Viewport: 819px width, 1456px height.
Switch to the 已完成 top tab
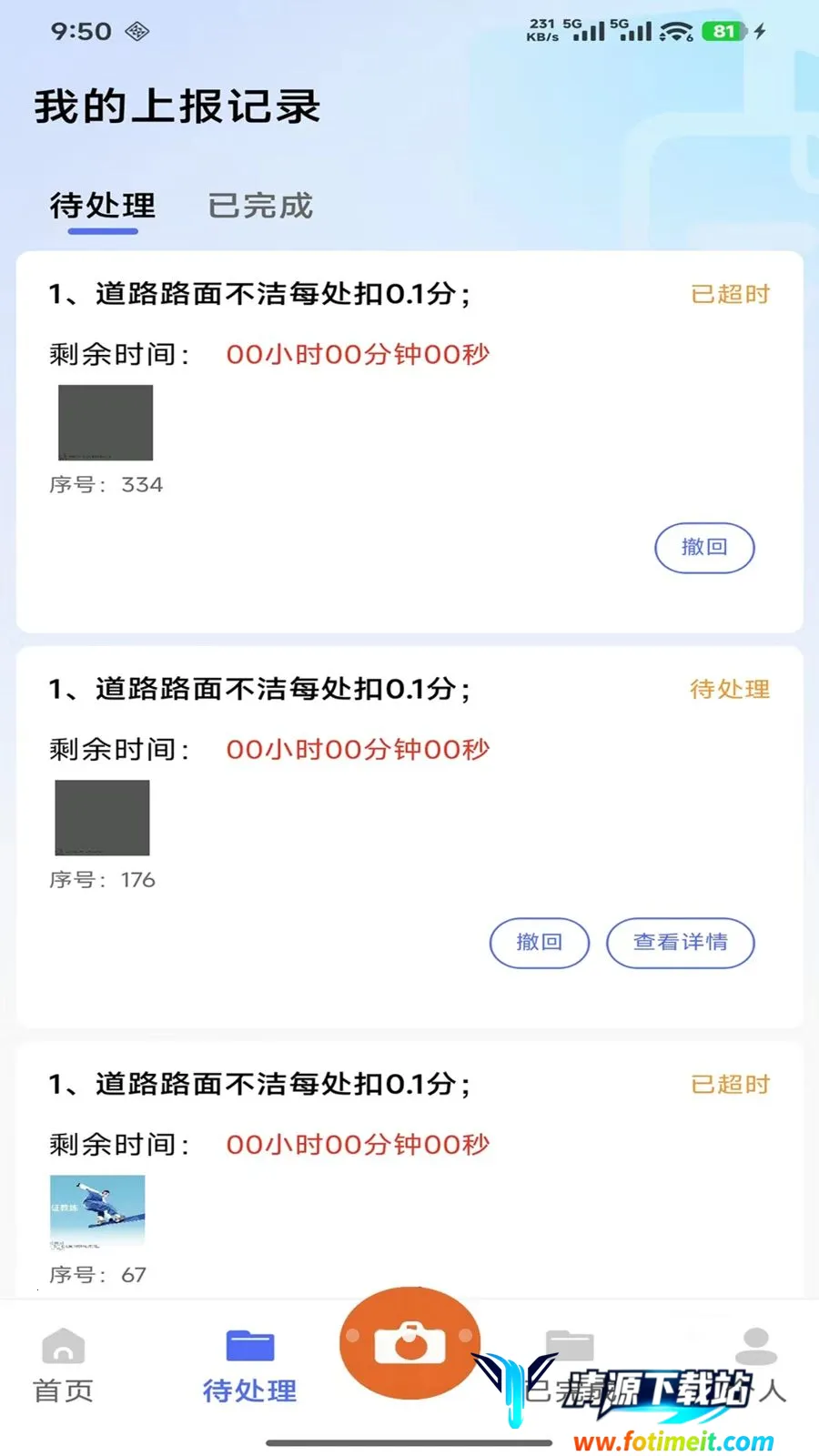(260, 206)
